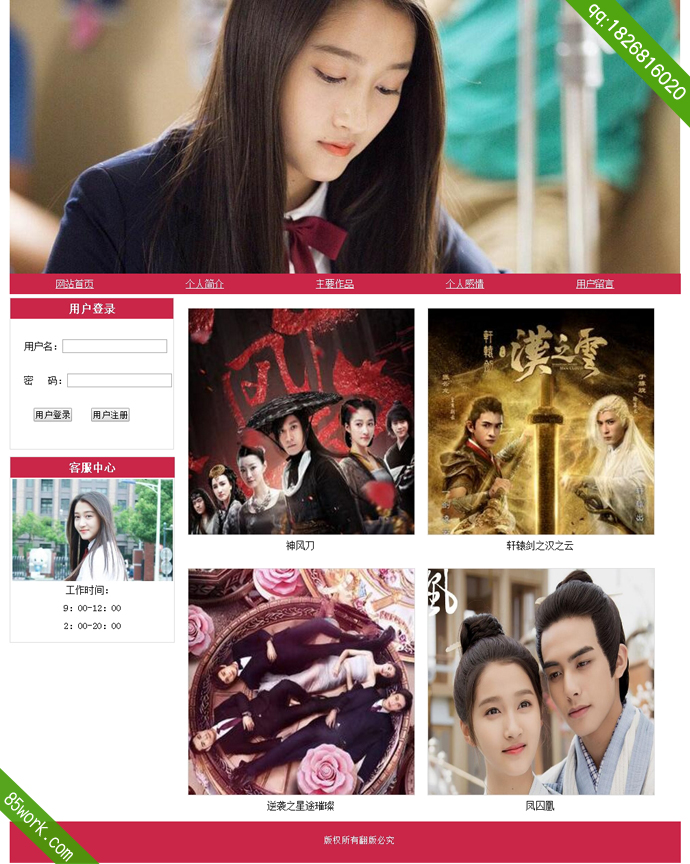Visit the 个人感情 page
The width and height of the screenshot is (690, 864).
[x=464, y=284]
